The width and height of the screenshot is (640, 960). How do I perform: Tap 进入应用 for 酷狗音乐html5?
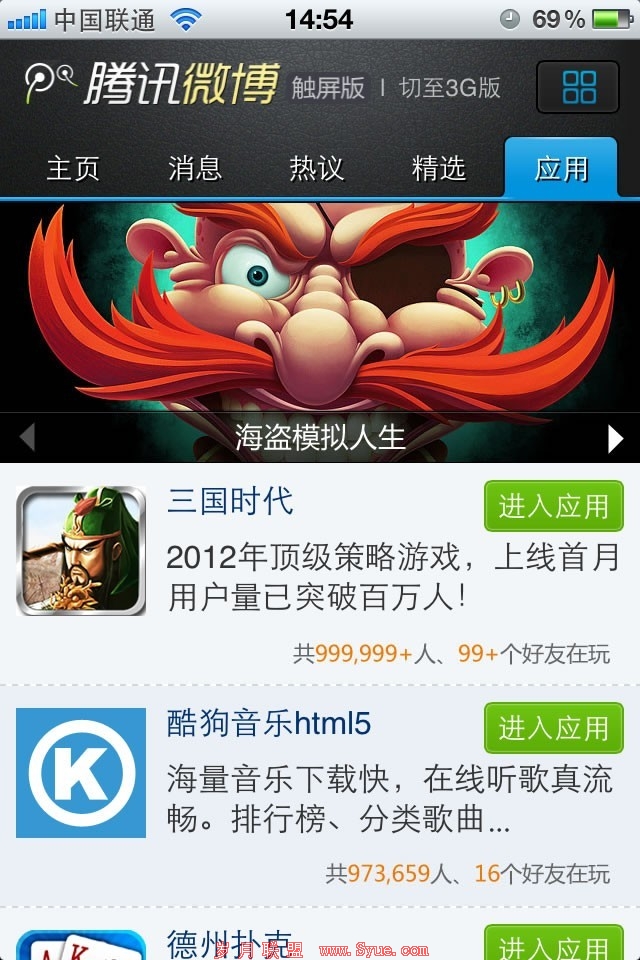click(x=553, y=728)
